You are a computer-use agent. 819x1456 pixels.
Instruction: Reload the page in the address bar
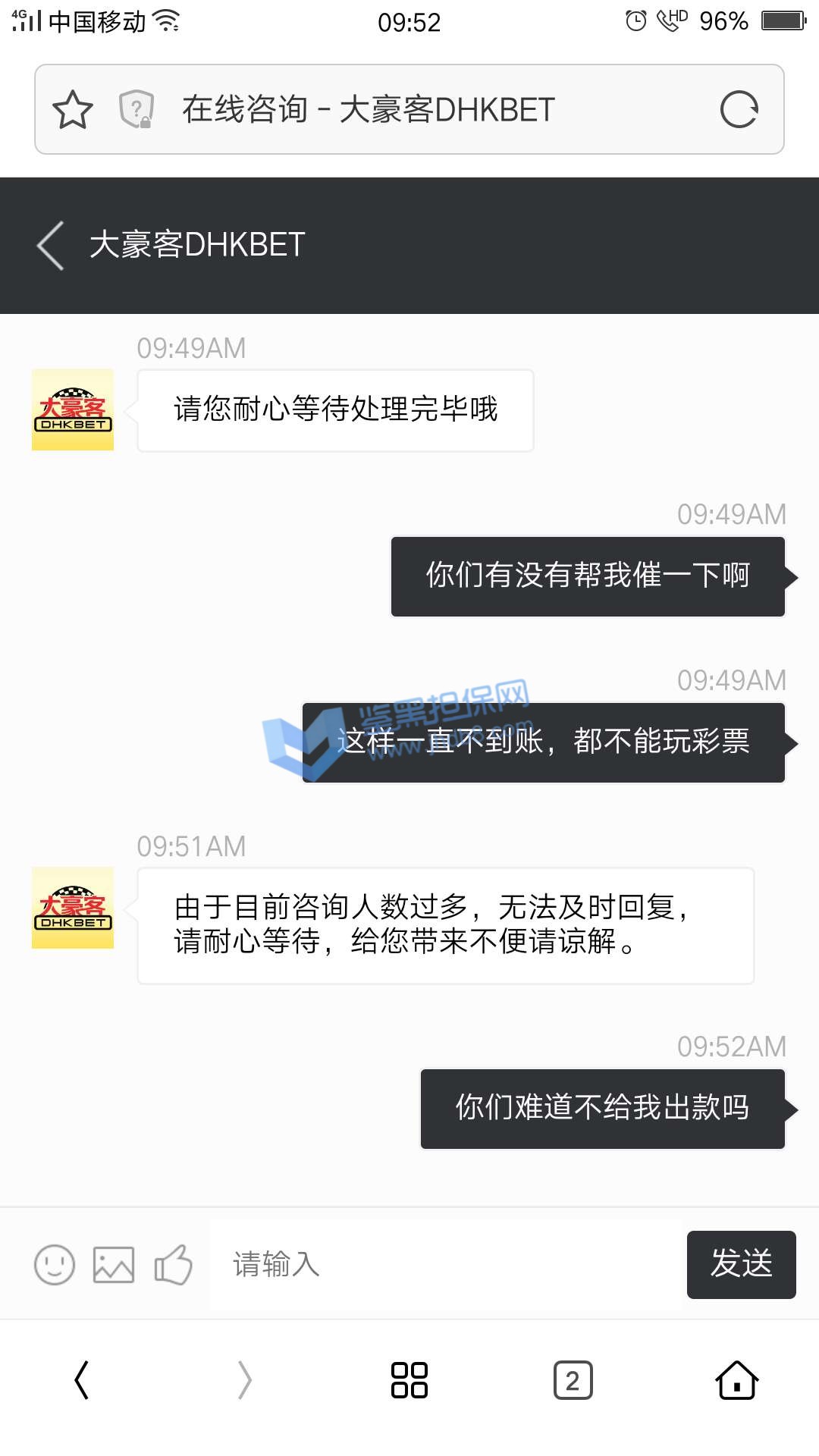(x=739, y=110)
